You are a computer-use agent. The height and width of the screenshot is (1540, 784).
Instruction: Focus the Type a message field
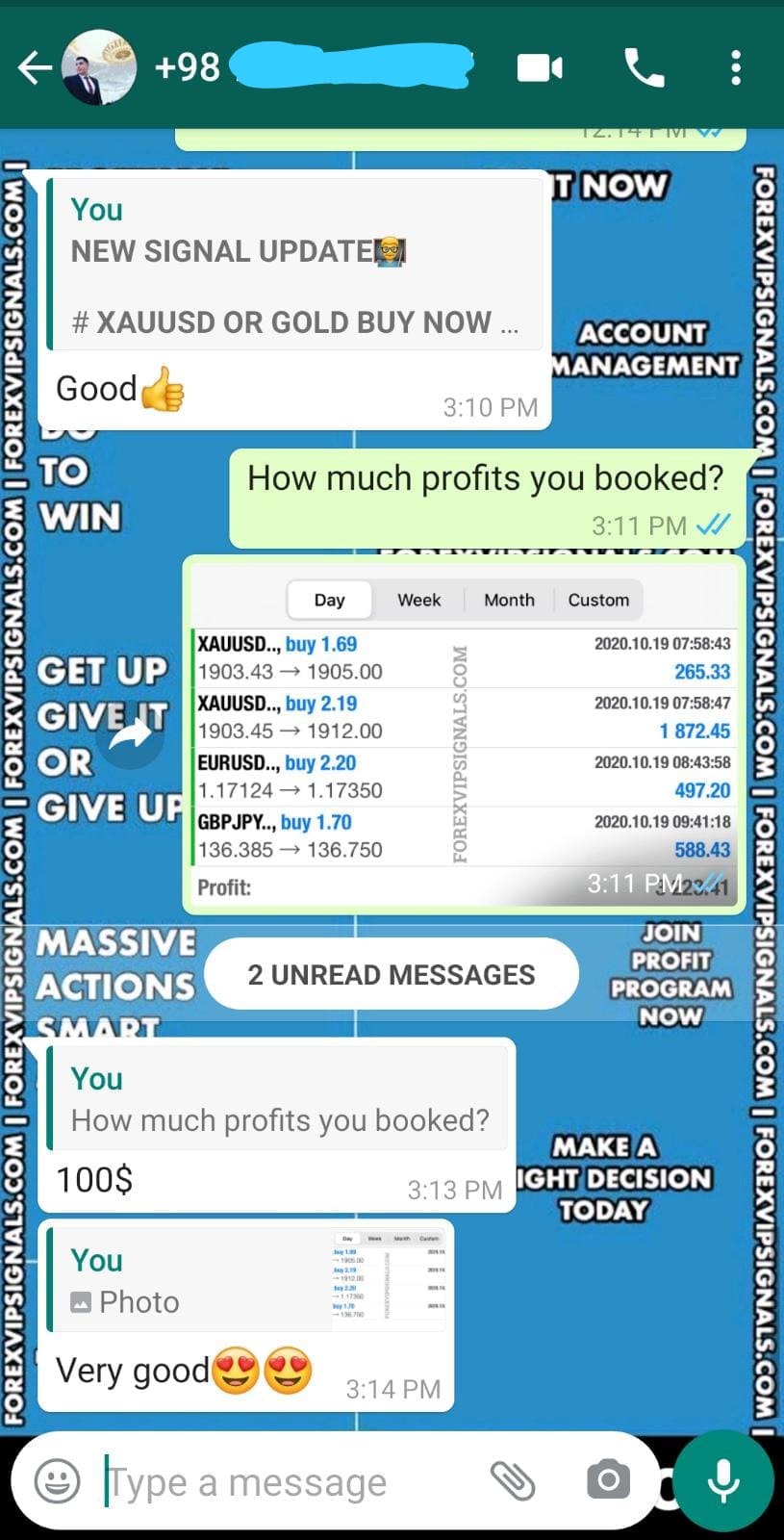(289, 1482)
